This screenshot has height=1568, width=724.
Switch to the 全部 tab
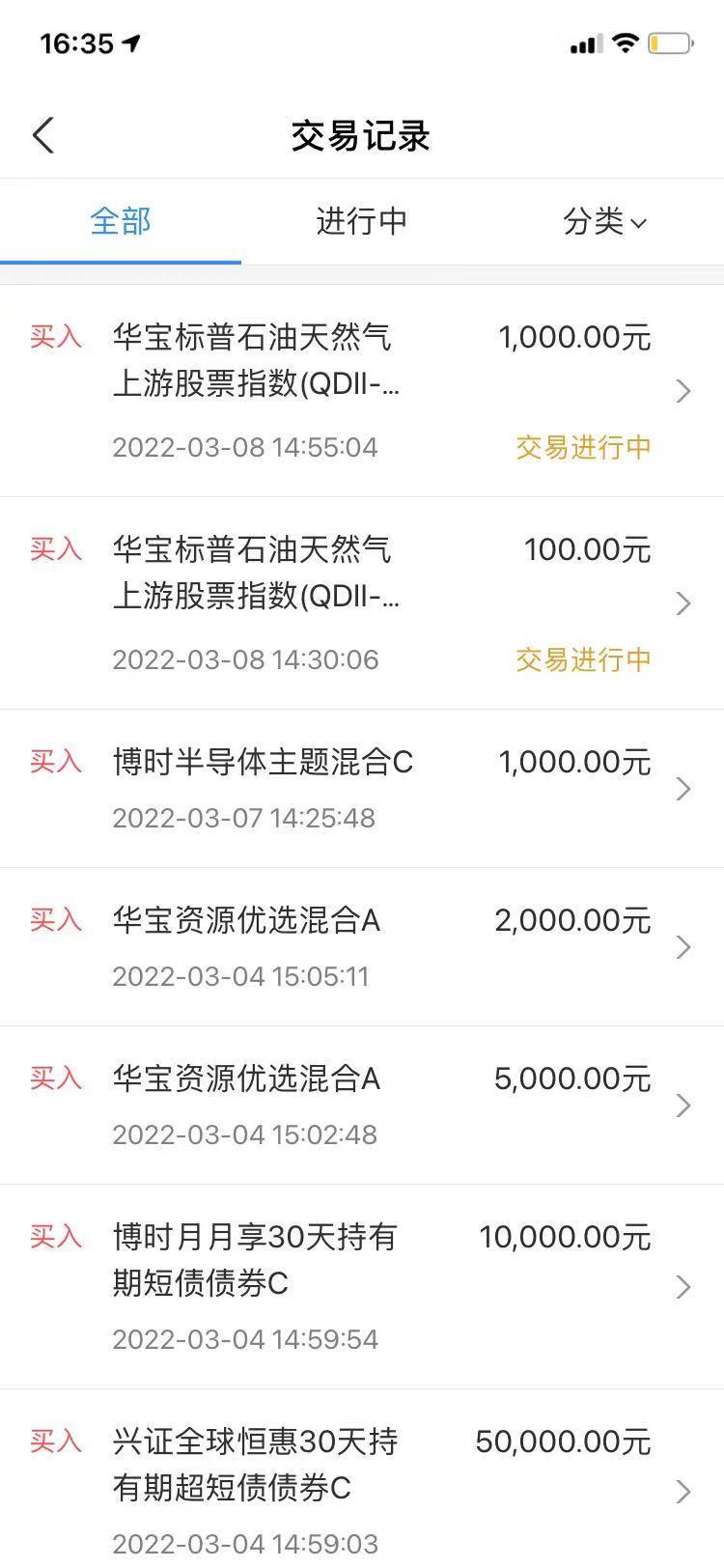pos(121,221)
